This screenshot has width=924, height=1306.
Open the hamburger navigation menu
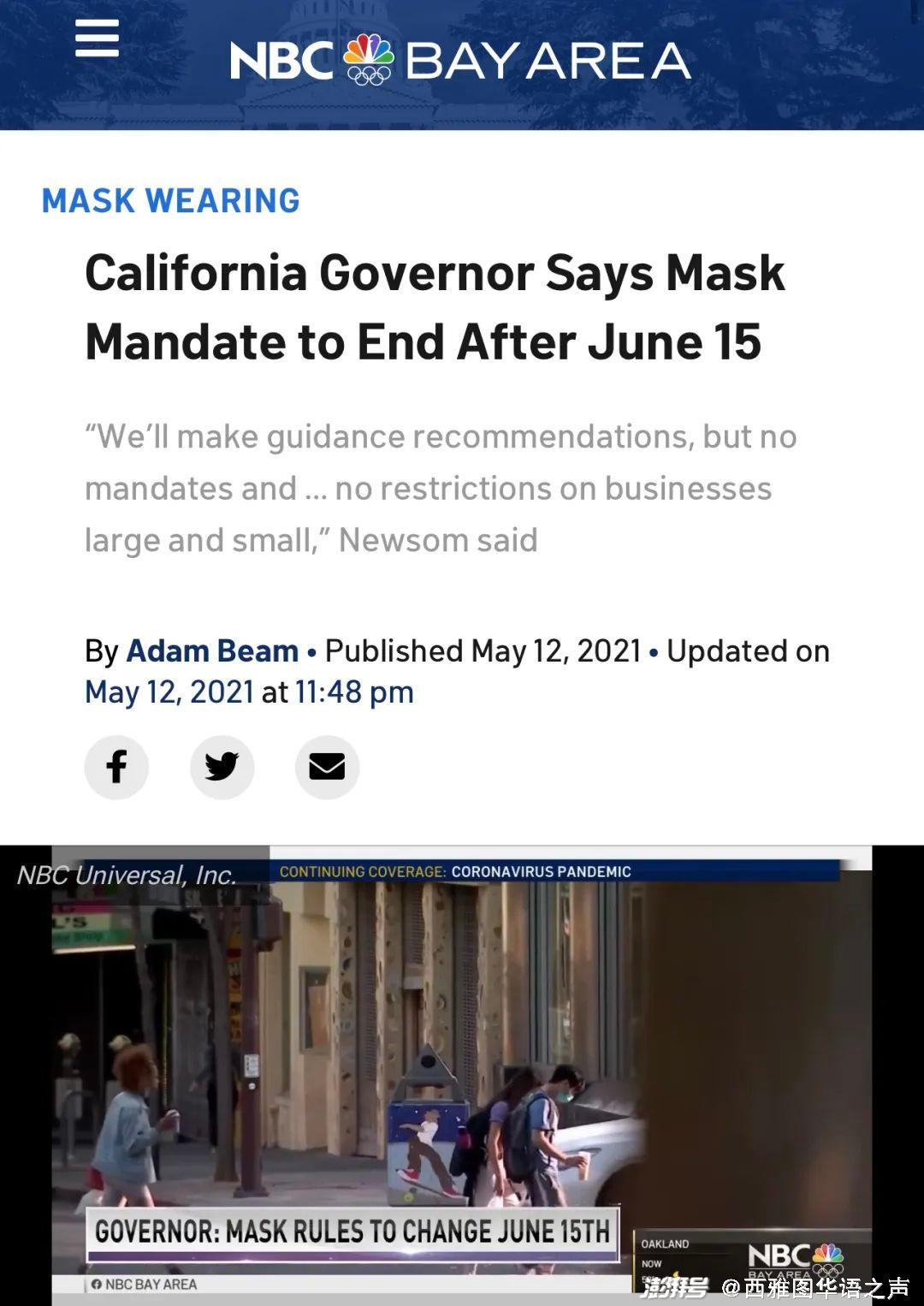[x=97, y=39]
